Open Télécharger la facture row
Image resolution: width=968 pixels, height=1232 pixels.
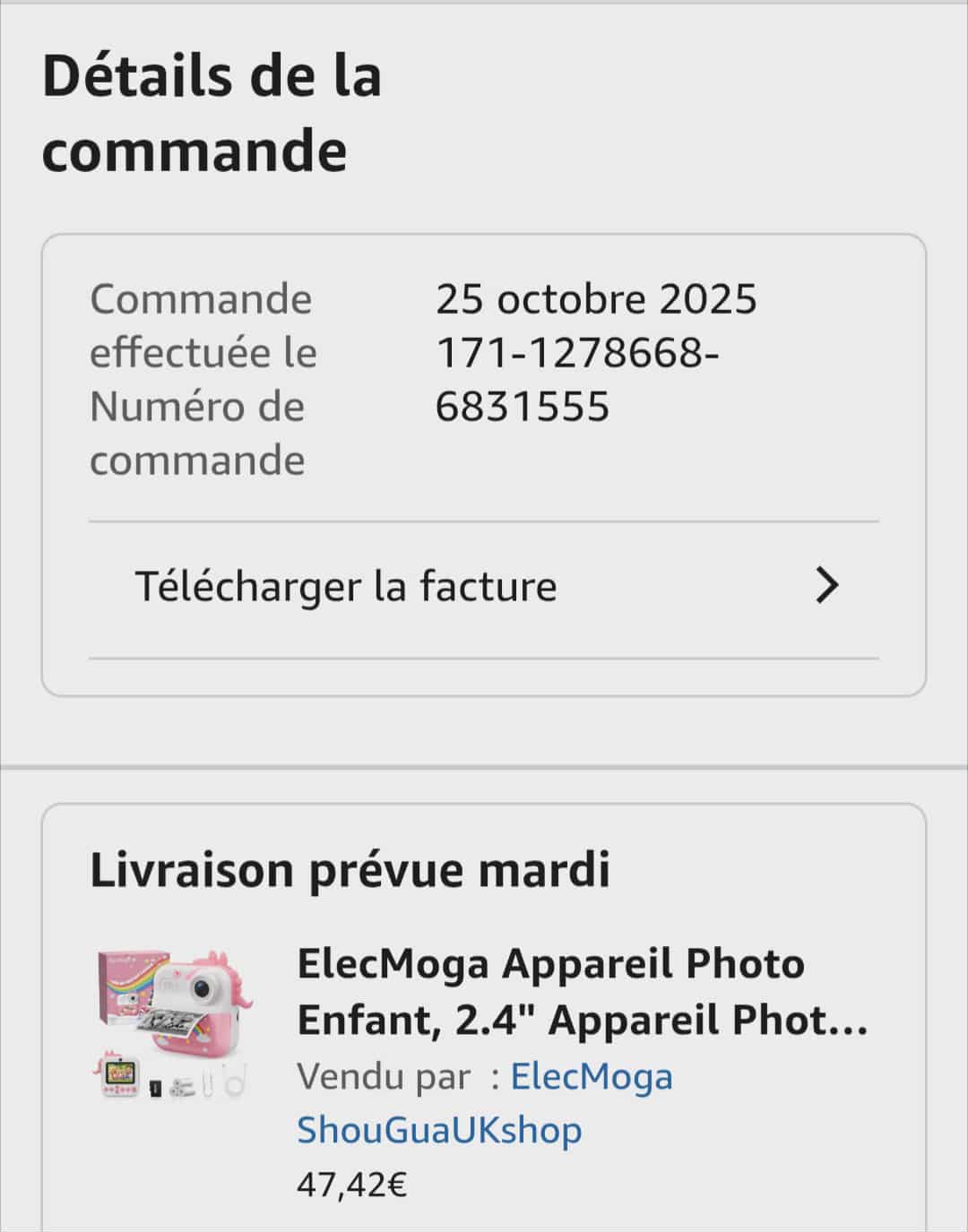pos(484,588)
